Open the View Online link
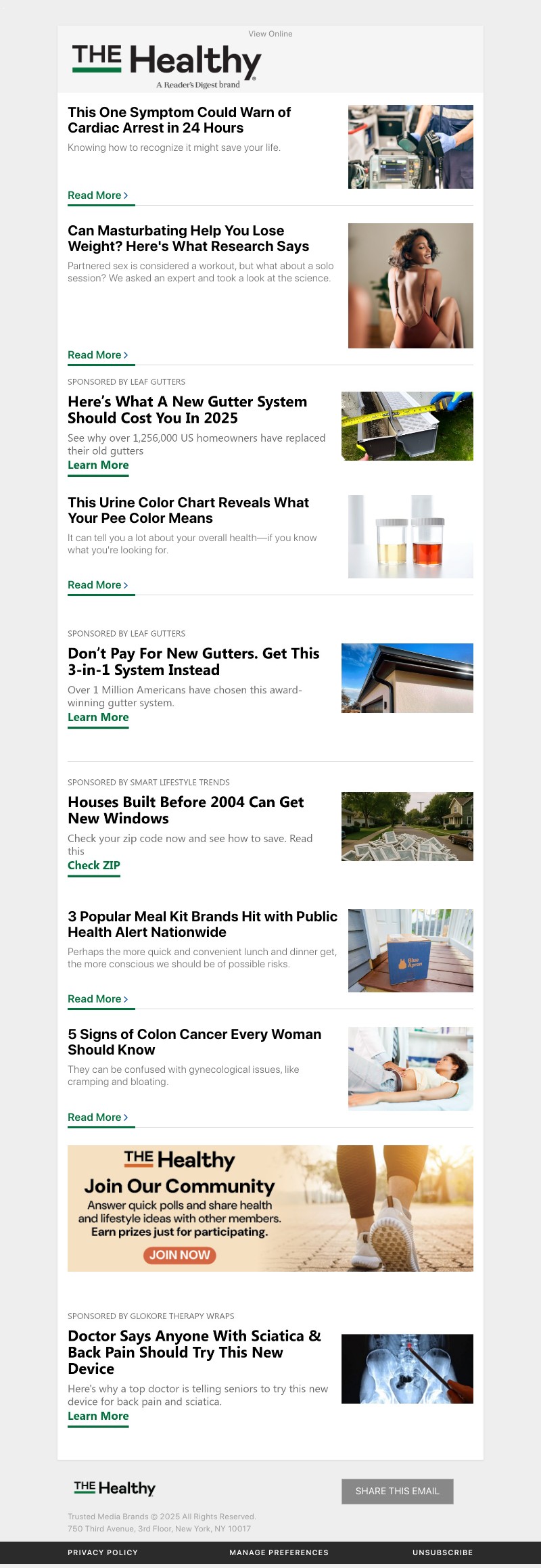541x1568 pixels. [270, 34]
